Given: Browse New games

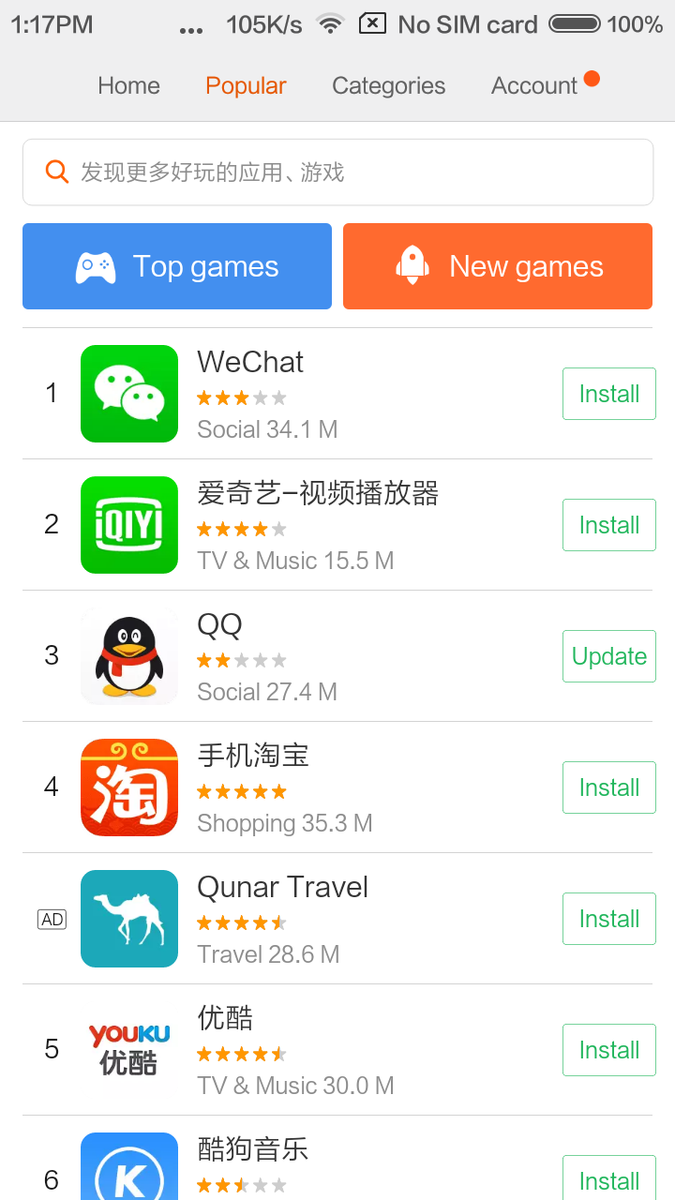Looking at the screenshot, I should (x=497, y=266).
